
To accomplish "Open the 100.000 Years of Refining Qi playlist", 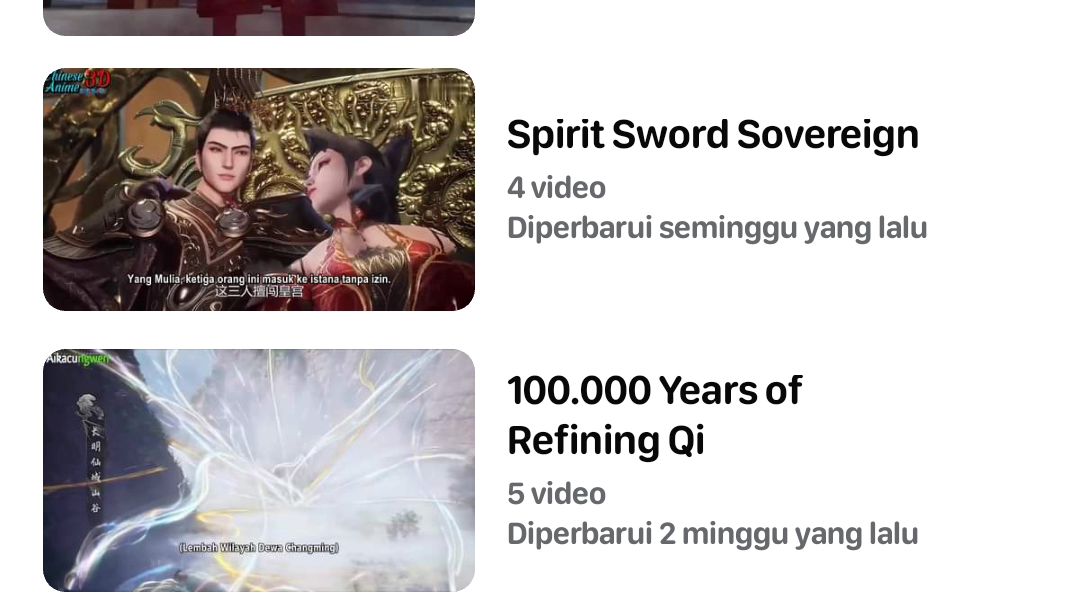I will point(654,414).
